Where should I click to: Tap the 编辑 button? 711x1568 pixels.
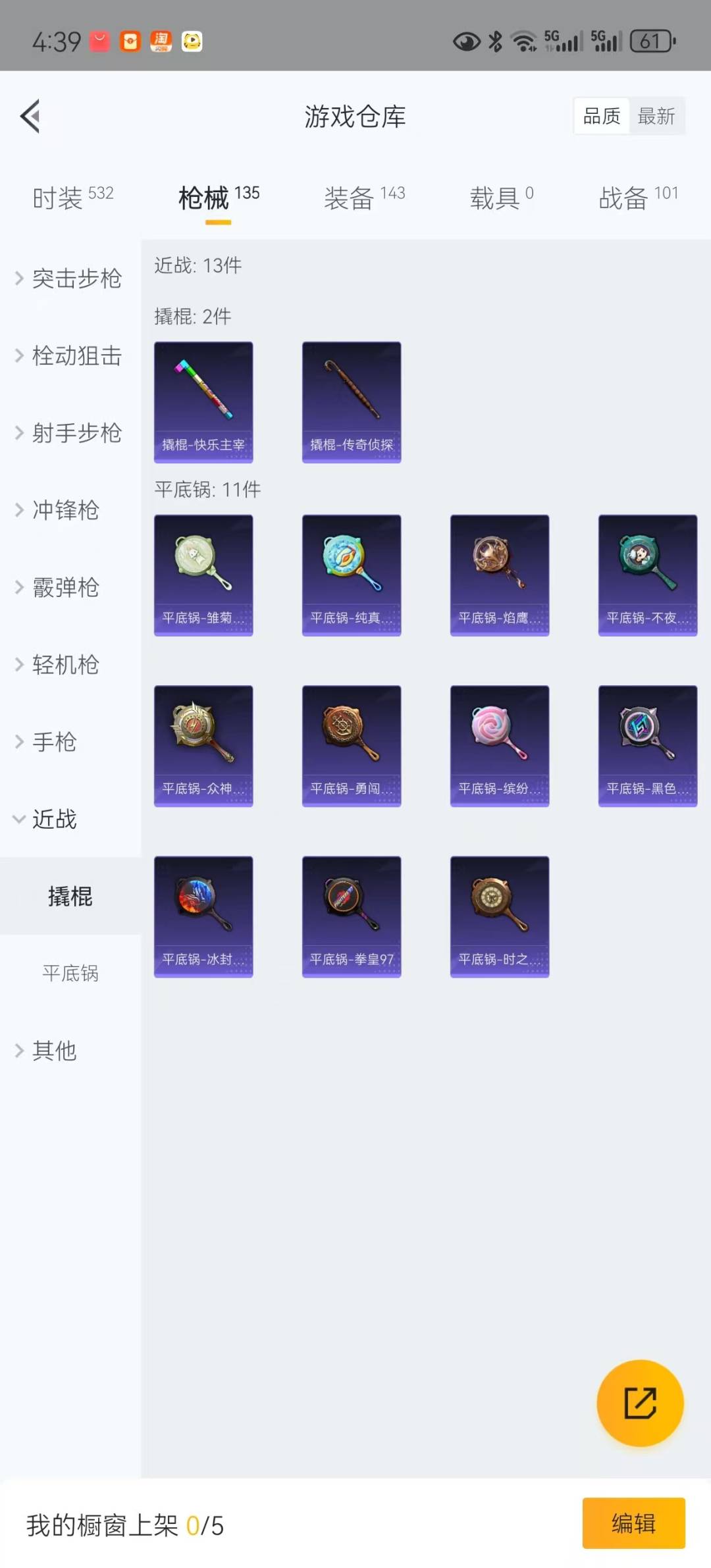coord(633,1523)
